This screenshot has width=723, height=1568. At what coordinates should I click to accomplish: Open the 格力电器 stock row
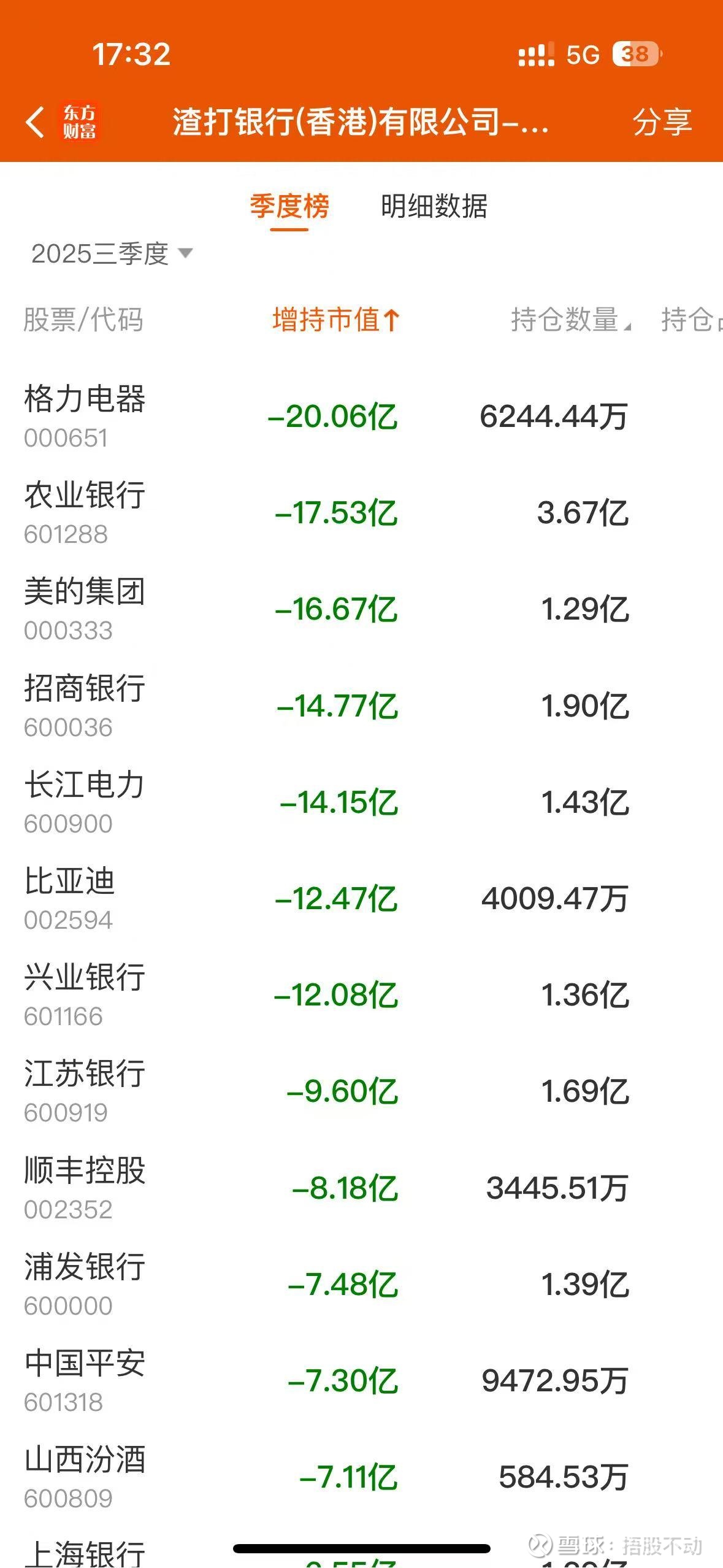click(85, 415)
